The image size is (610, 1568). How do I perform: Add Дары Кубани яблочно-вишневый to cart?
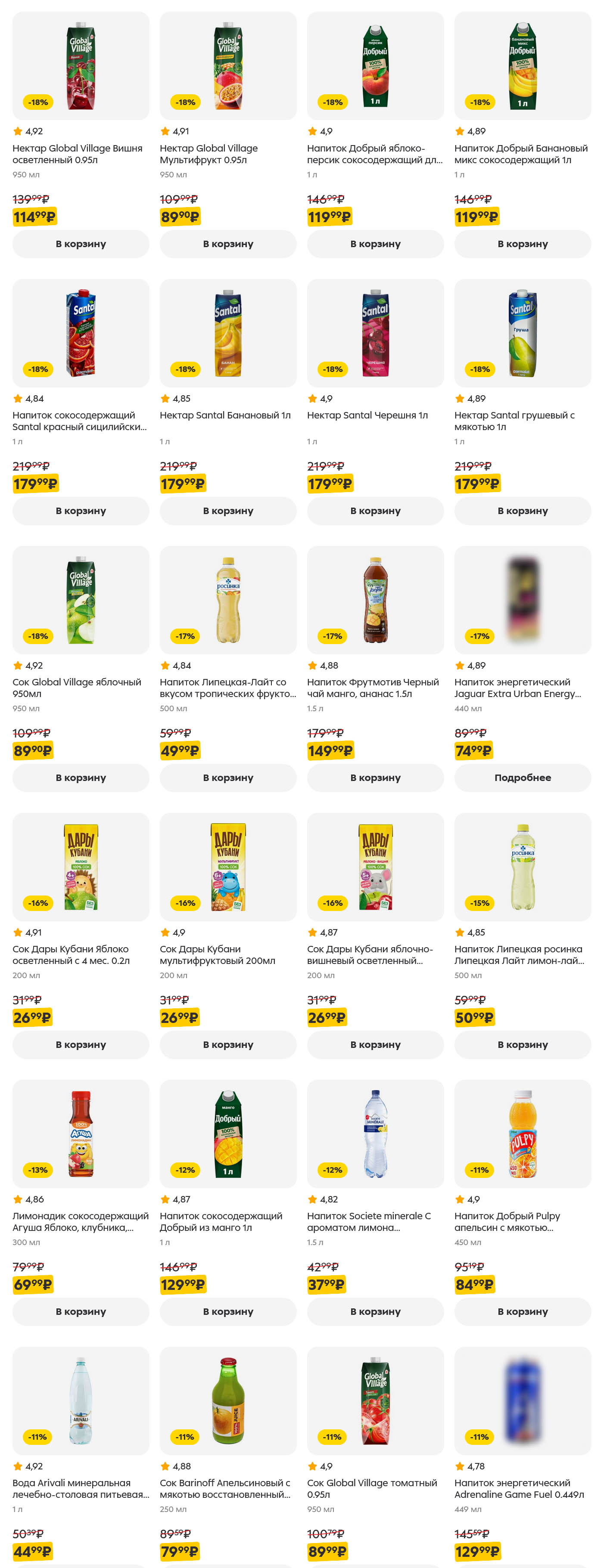point(375,1044)
